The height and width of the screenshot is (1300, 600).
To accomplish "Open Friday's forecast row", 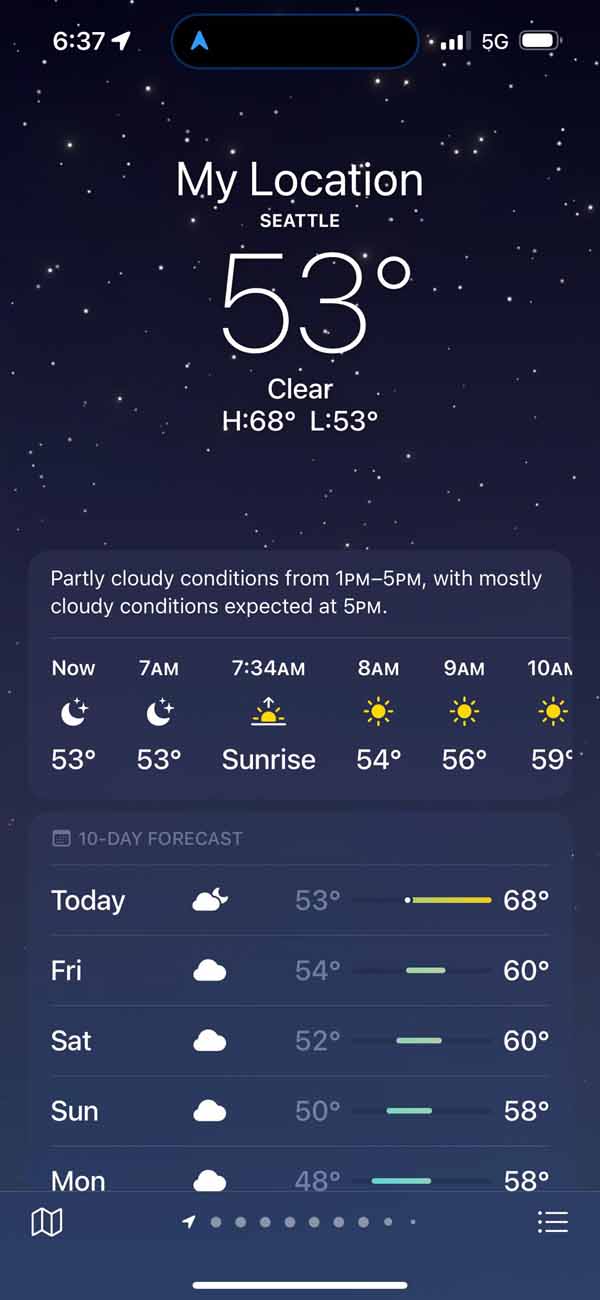I will 300,970.
